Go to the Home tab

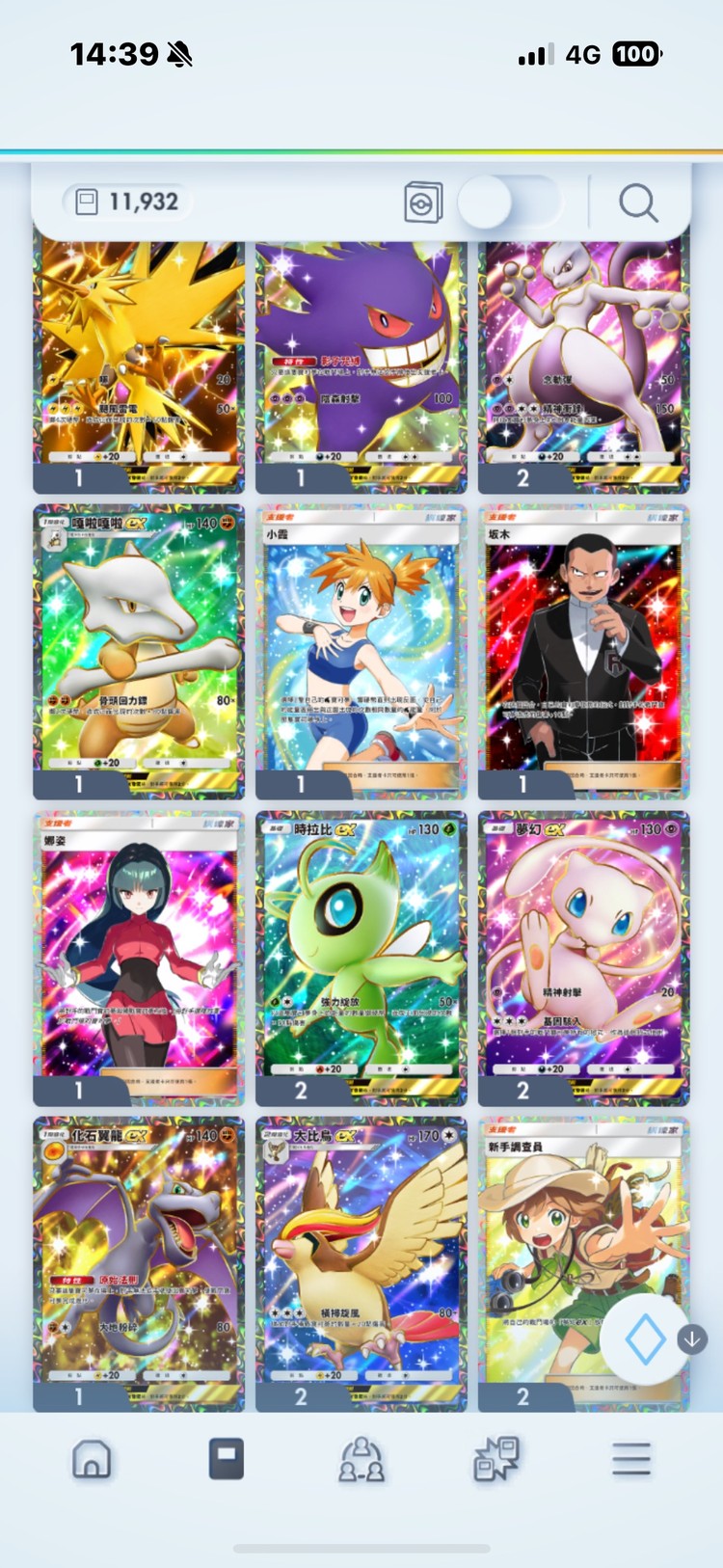click(92, 1459)
